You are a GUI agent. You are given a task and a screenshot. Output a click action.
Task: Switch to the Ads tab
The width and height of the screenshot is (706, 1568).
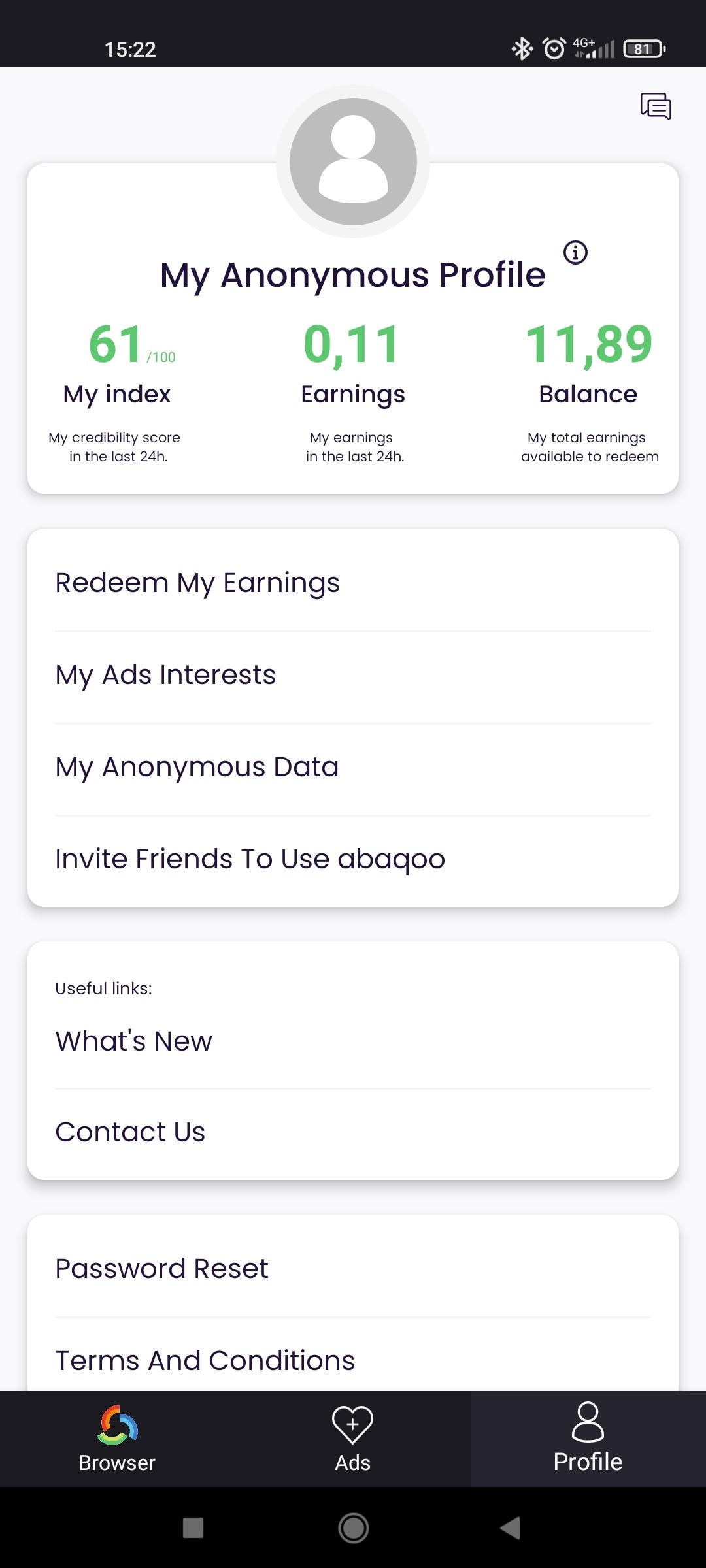353,1439
